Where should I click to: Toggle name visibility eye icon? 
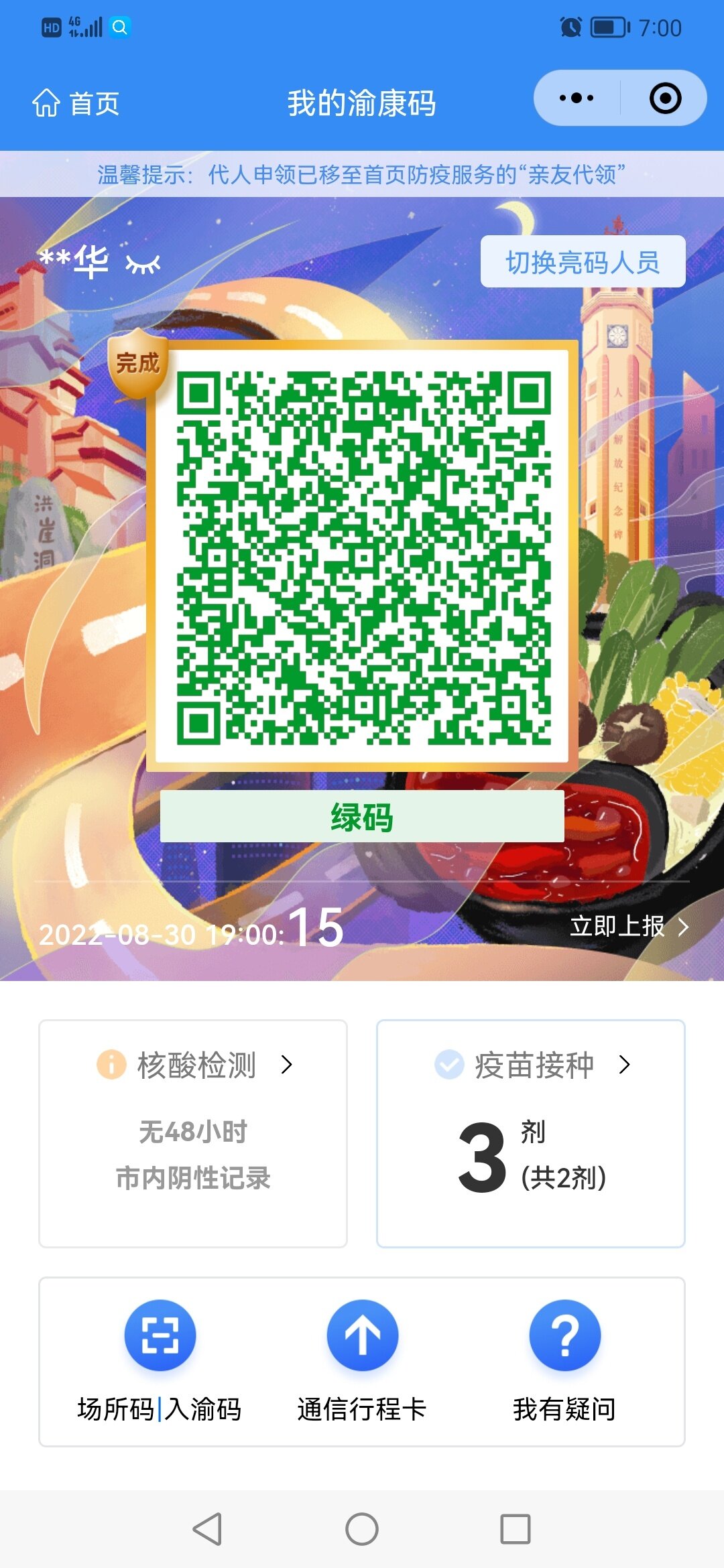[143, 265]
